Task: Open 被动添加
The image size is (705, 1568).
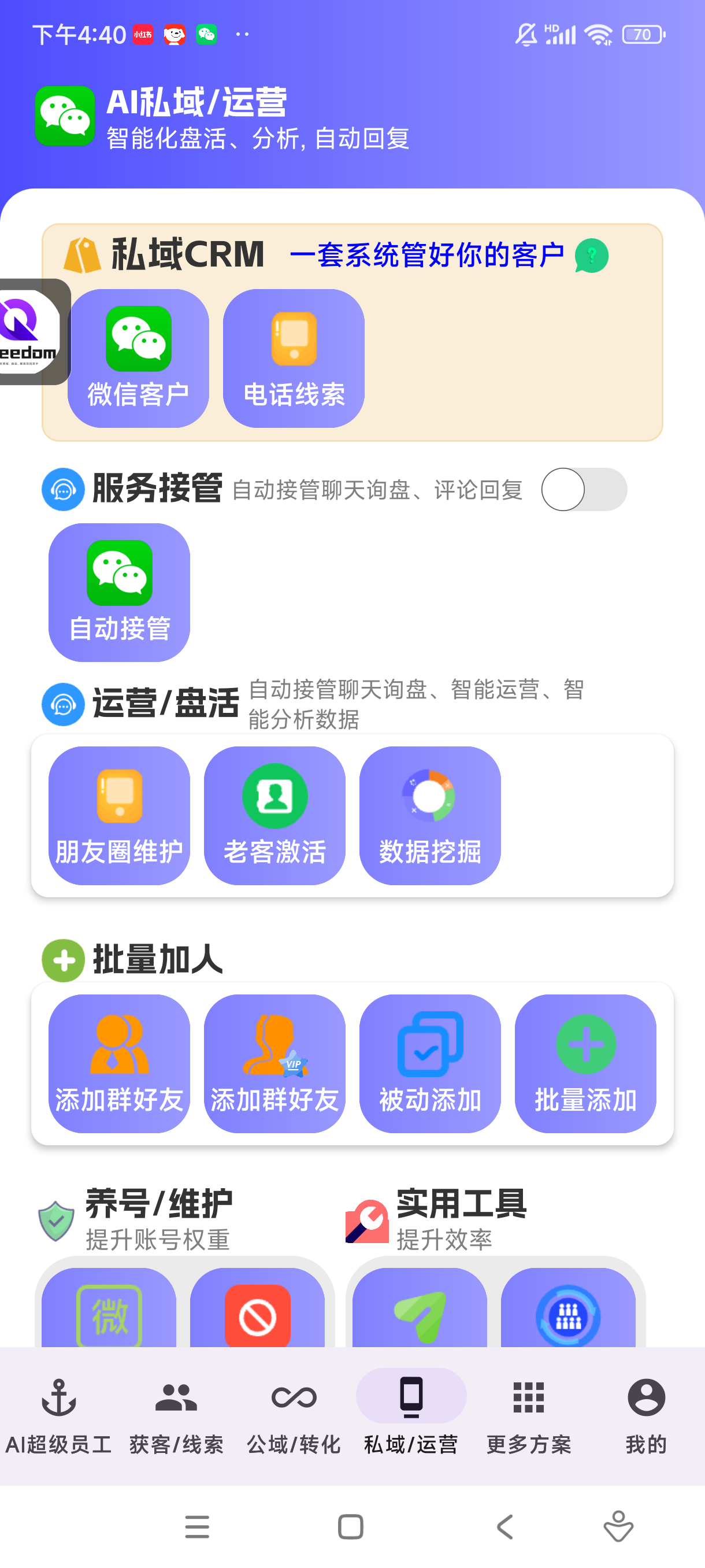Action: point(430,1063)
